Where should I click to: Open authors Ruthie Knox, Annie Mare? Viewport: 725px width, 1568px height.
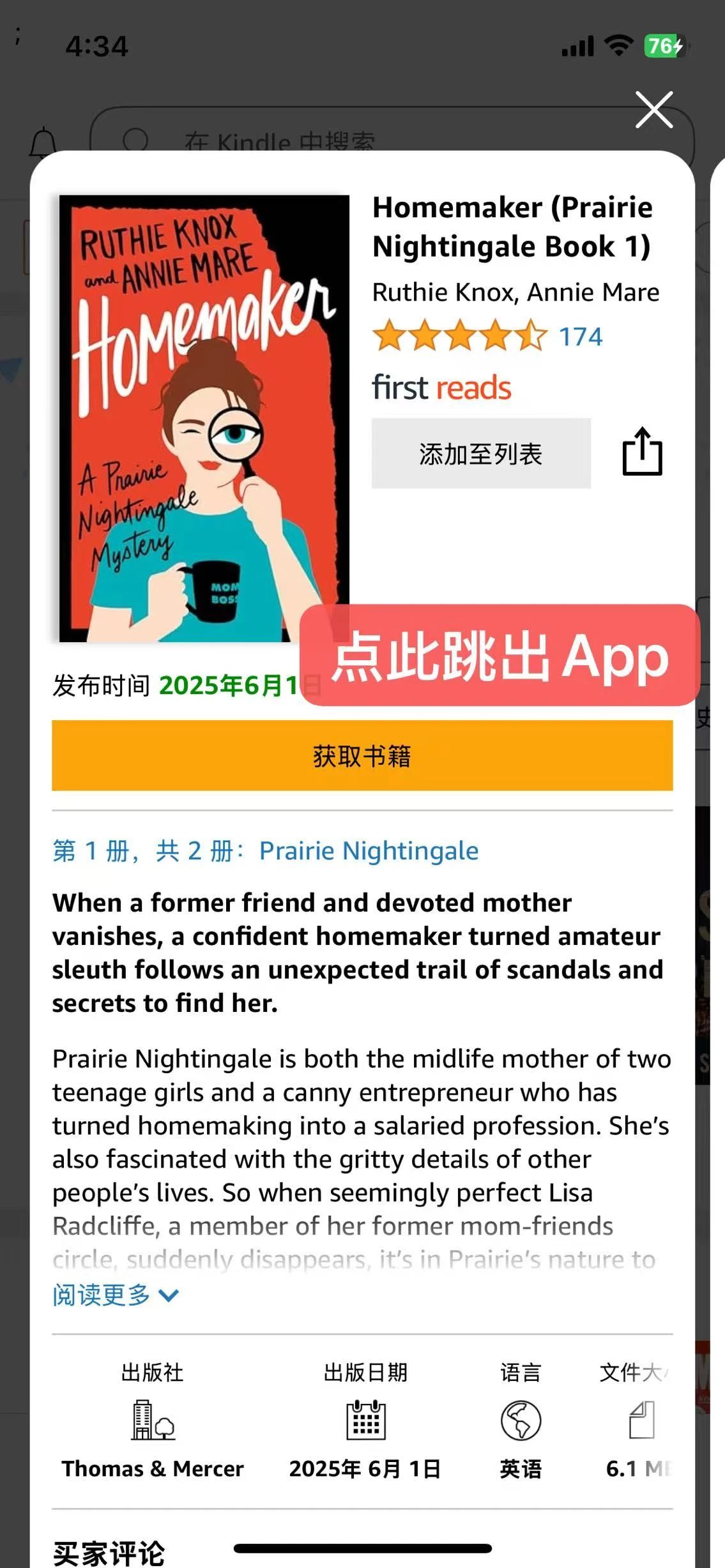point(515,292)
